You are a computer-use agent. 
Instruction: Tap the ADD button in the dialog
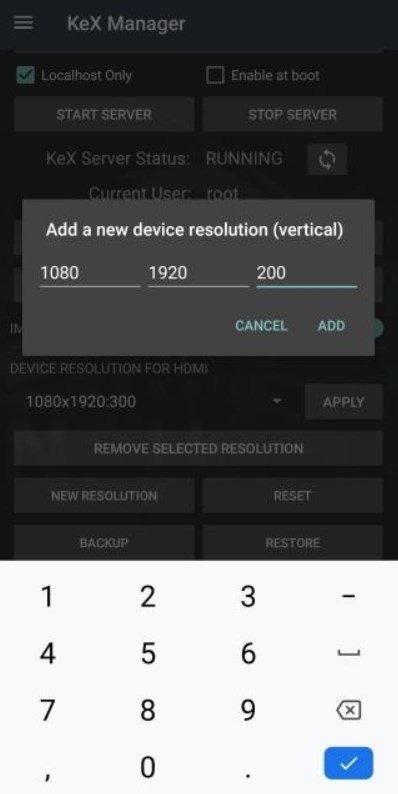pyautogui.click(x=331, y=326)
